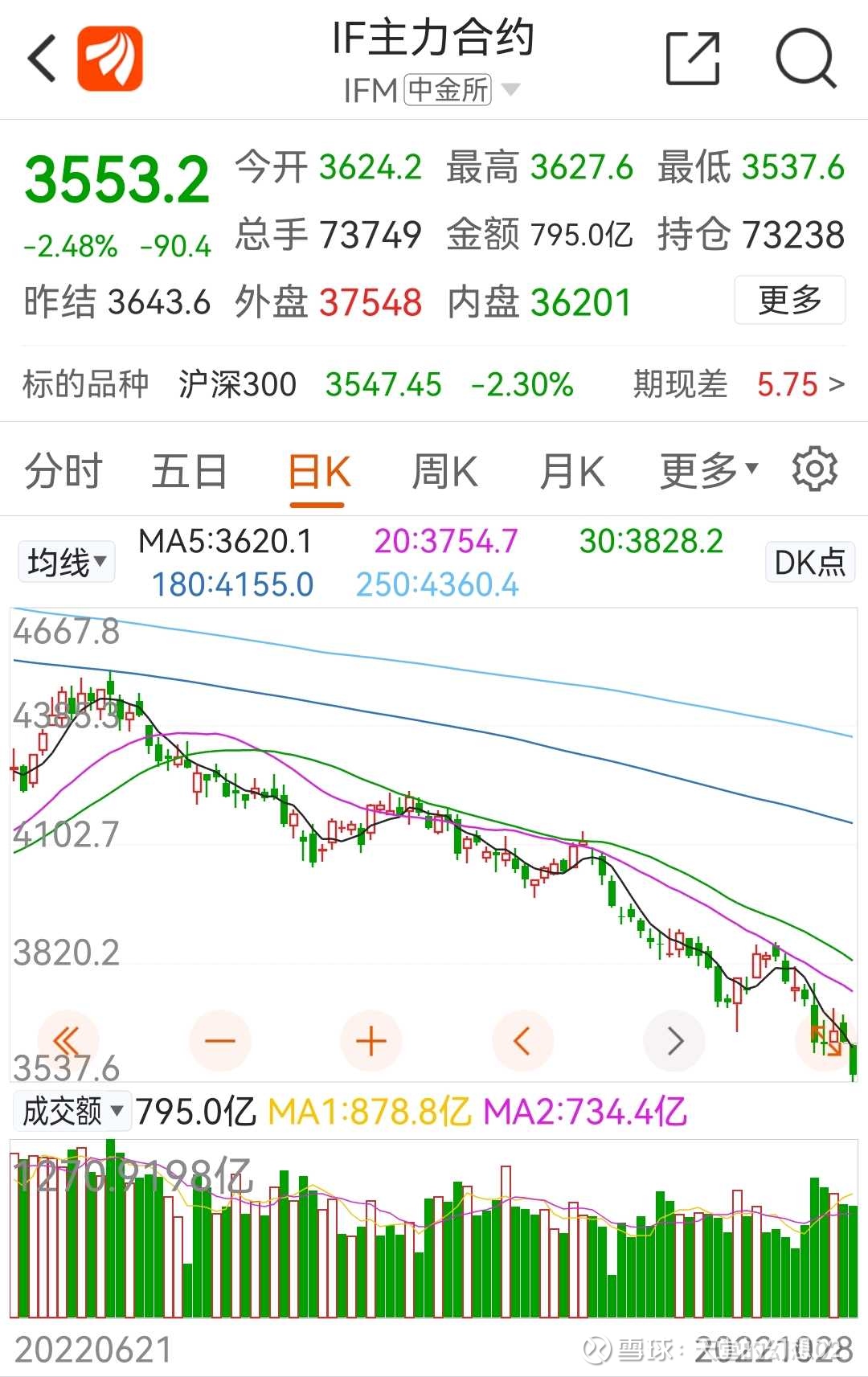Expand the 更多 chart period dropdown
Screen dimensions: 868x1377
(x=708, y=471)
